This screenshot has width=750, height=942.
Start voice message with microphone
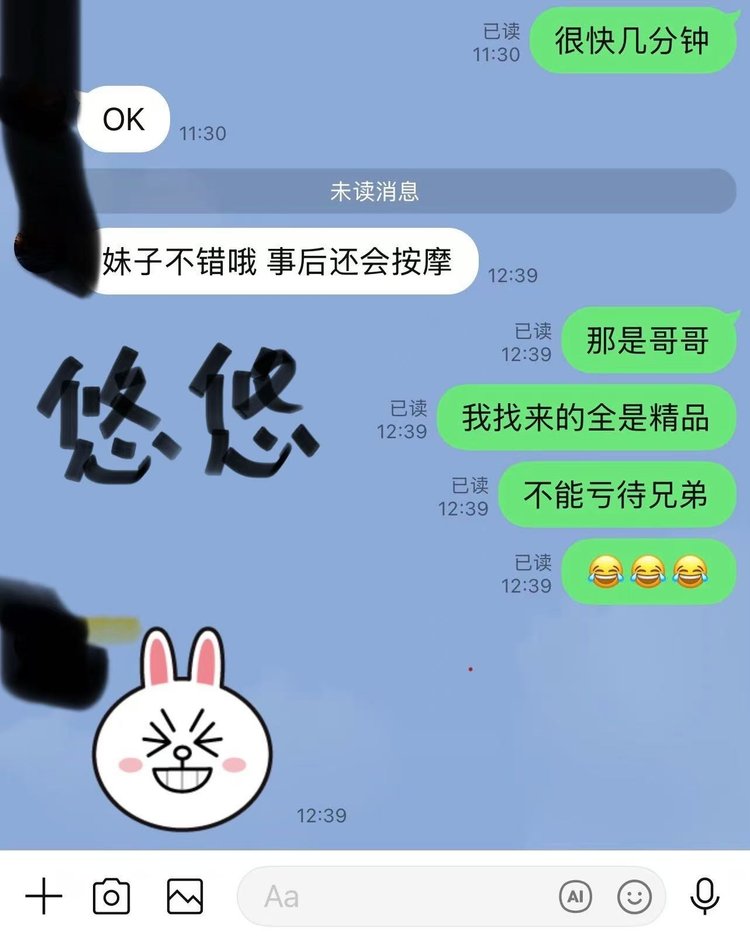pyautogui.click(x=705, y=896)
